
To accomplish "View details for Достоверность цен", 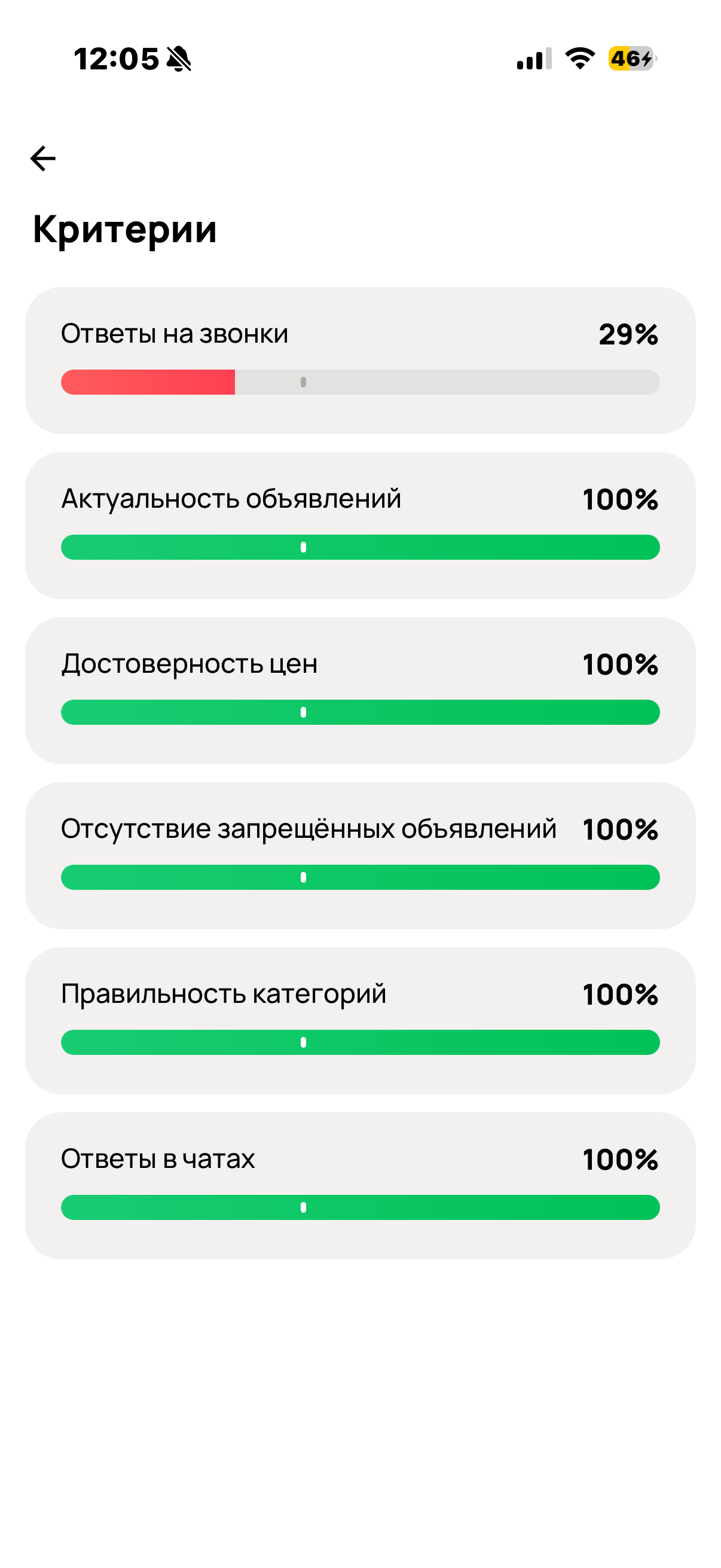I will pos(360,690).
